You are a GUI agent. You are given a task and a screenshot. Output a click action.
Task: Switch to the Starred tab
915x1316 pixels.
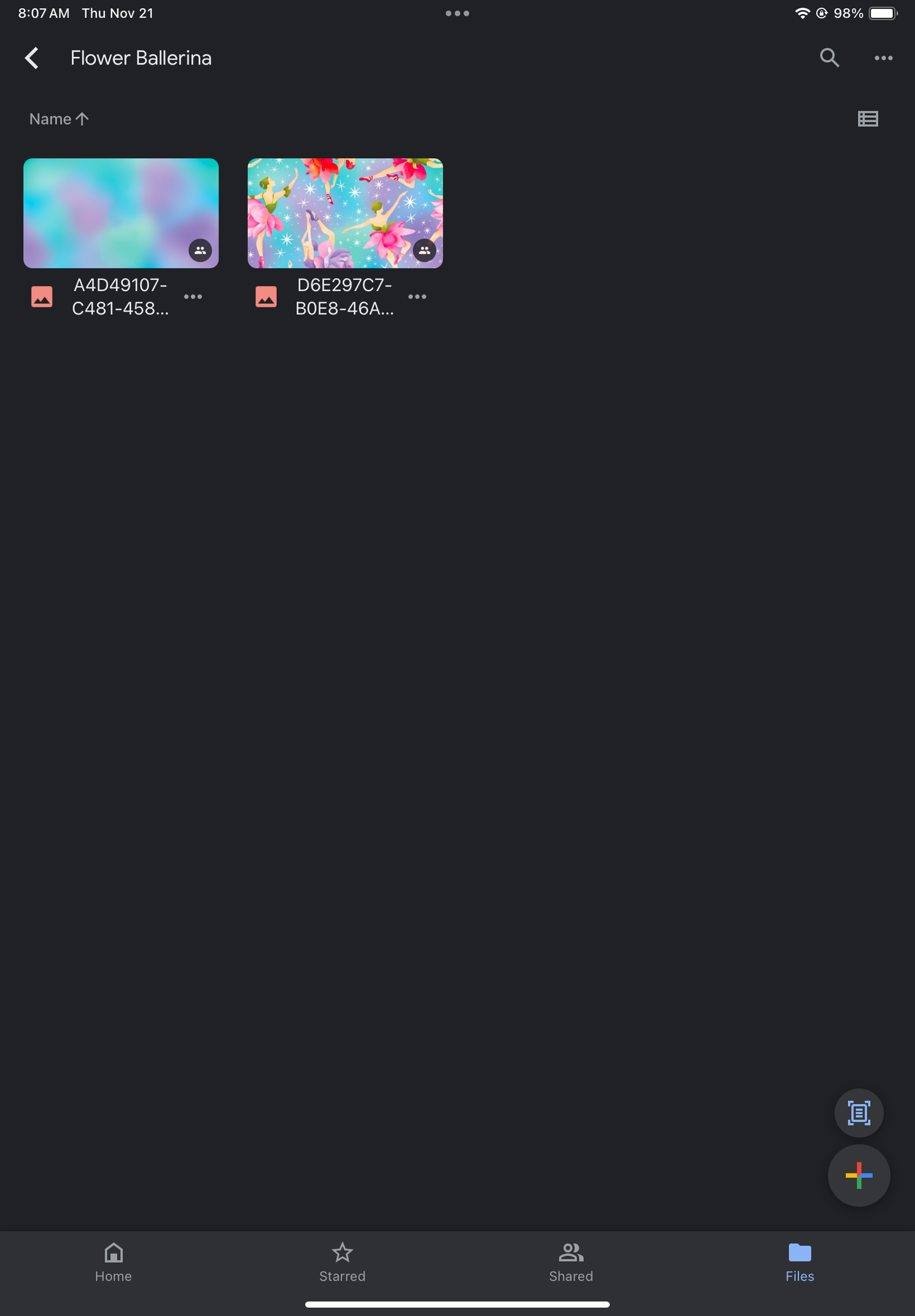click(342, 1262)
